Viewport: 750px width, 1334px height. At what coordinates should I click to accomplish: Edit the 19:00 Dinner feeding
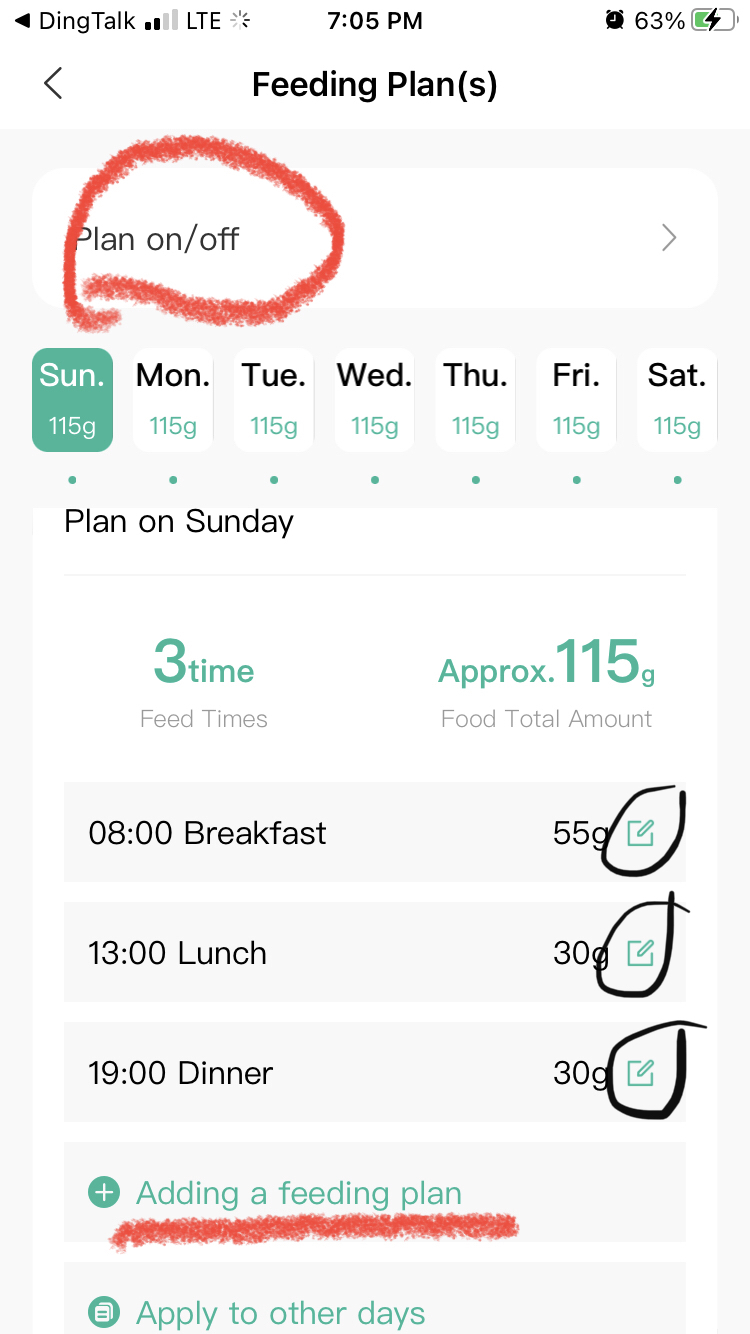pos(640,1073)
